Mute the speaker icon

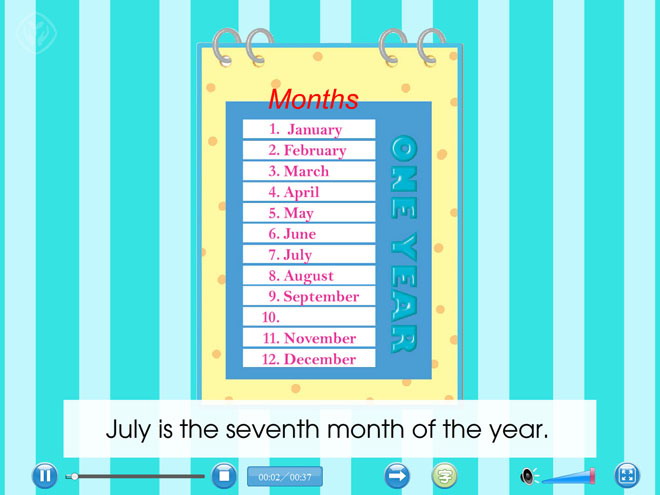pyautogui.click(x=528, y=477)
